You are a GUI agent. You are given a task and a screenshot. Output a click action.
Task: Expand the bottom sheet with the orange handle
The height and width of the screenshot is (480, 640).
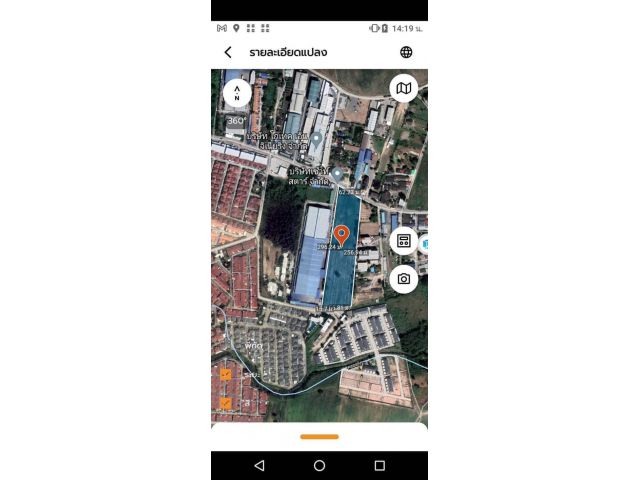(x=319, y=436)
